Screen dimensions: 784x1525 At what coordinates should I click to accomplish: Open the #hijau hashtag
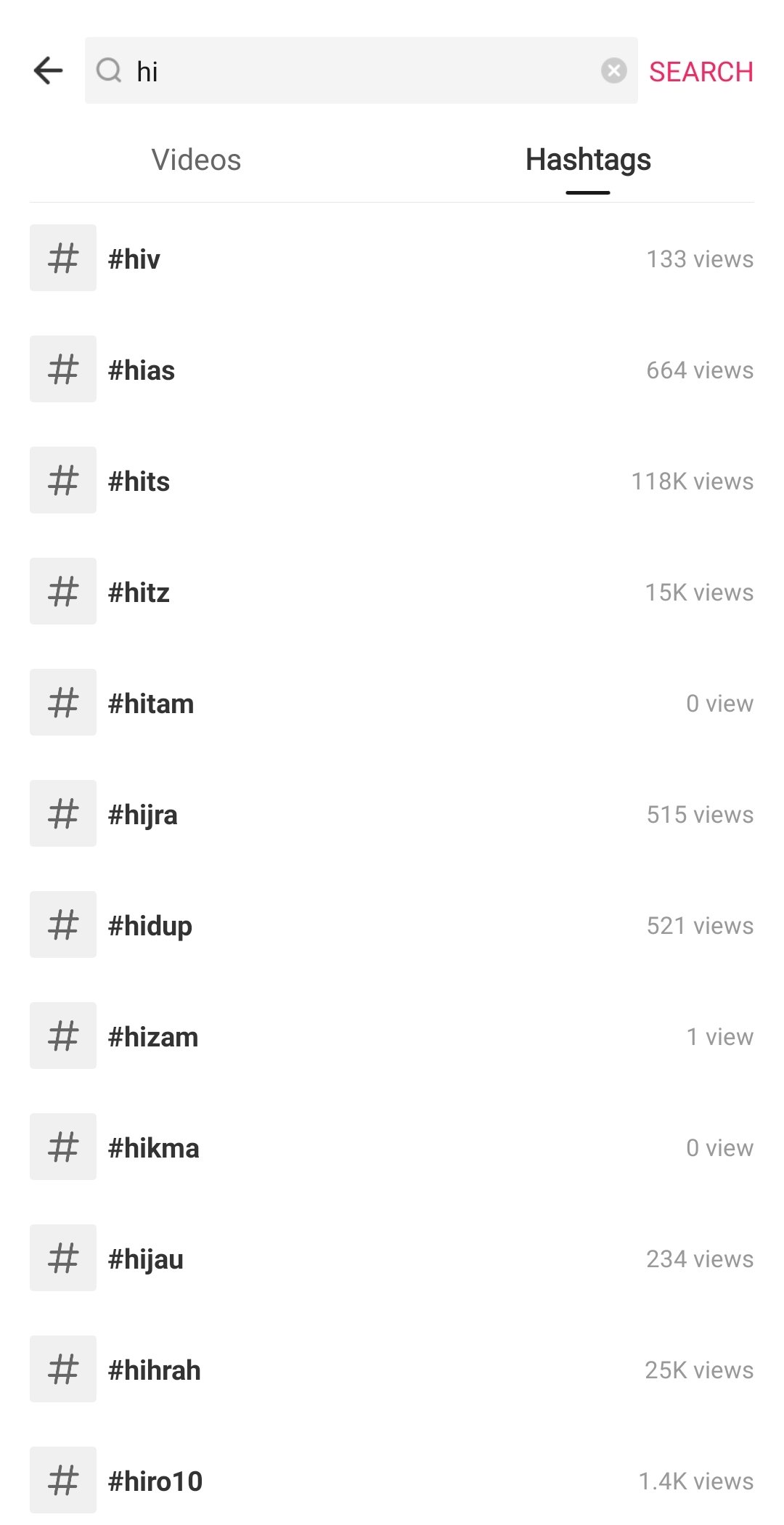(x=392, y=1258)
